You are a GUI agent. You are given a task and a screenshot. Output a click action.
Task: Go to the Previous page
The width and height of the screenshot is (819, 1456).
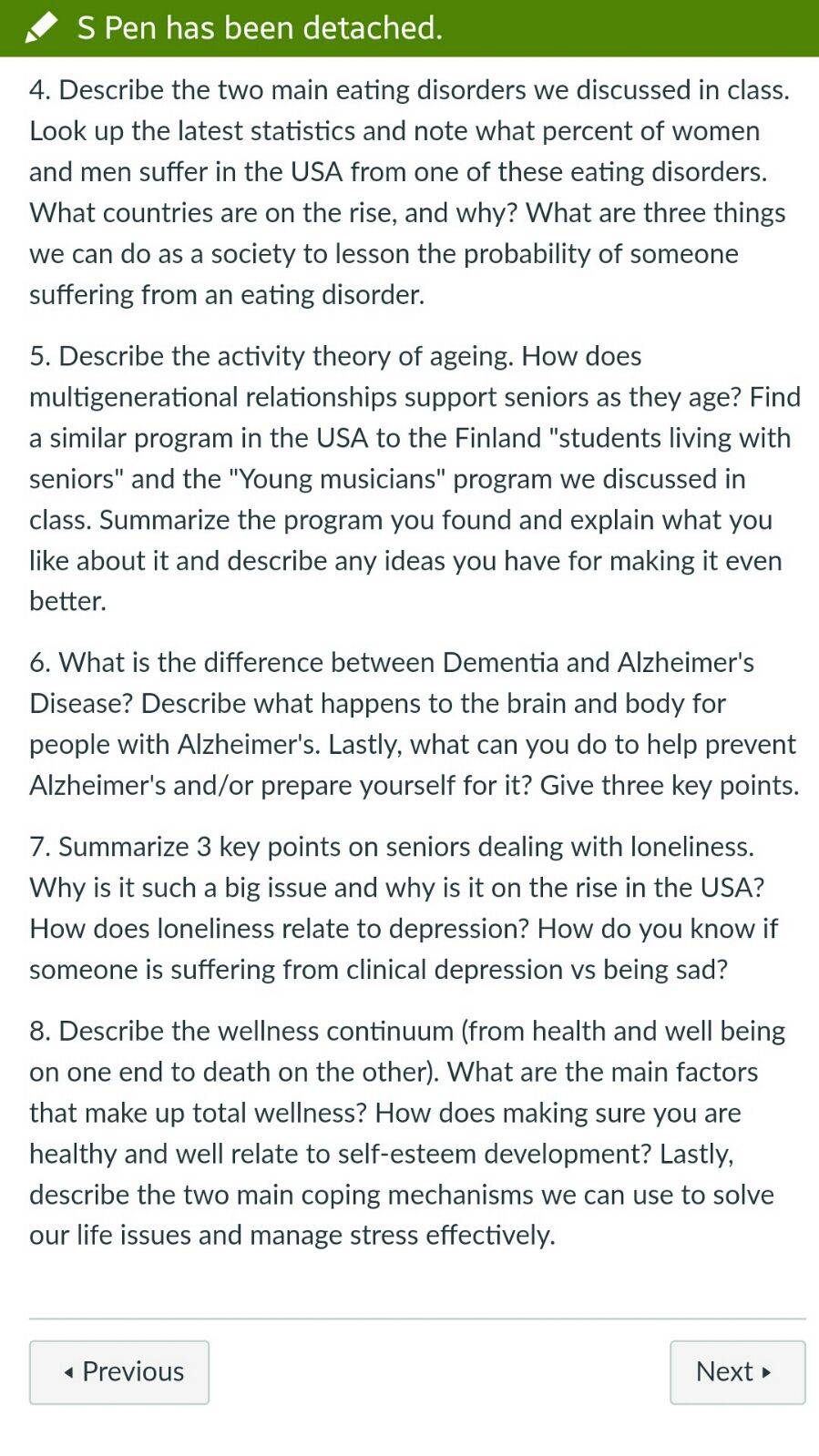point(119,1371)
